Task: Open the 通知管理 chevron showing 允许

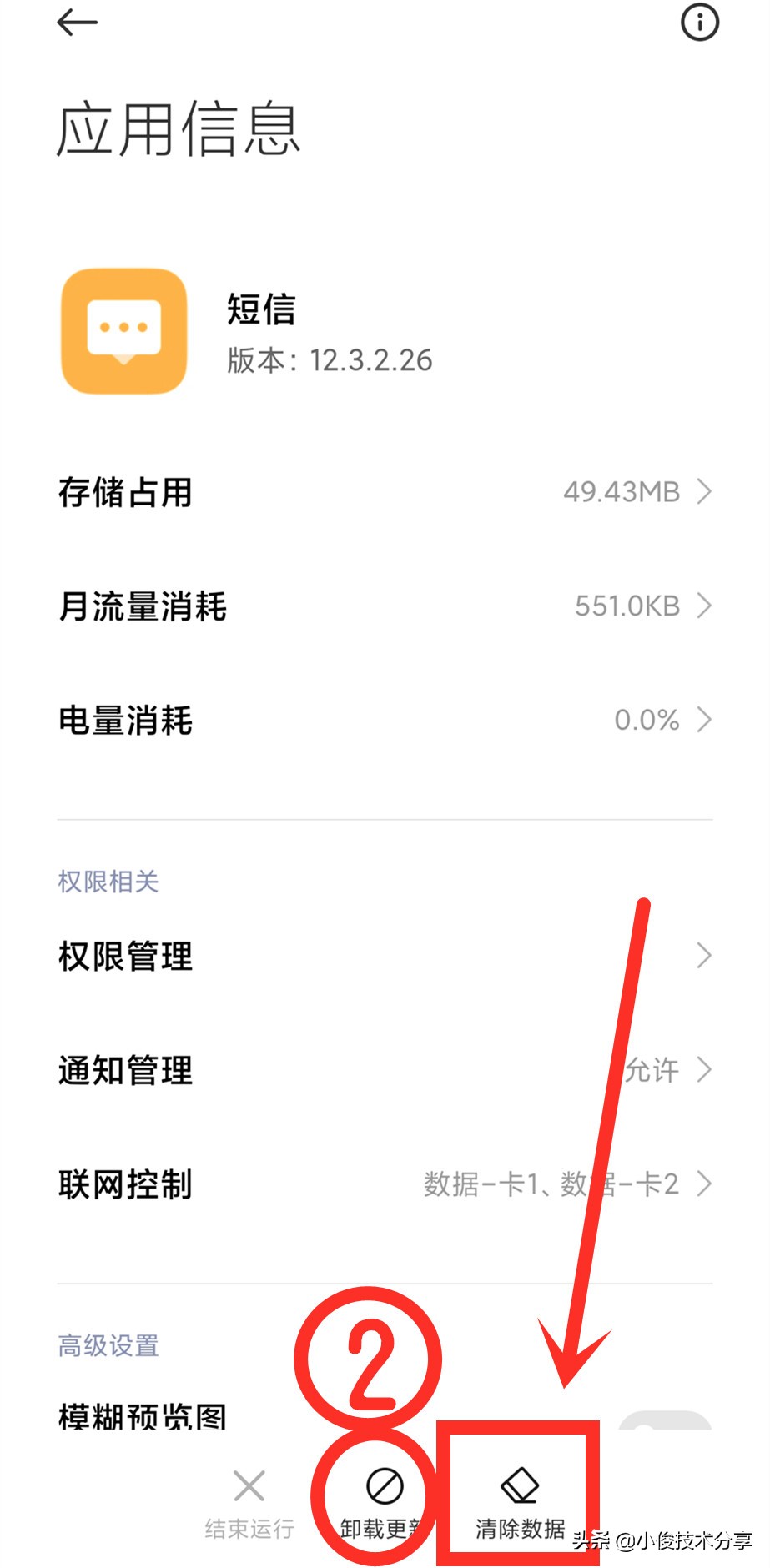Action: [x=703, y=1071]
